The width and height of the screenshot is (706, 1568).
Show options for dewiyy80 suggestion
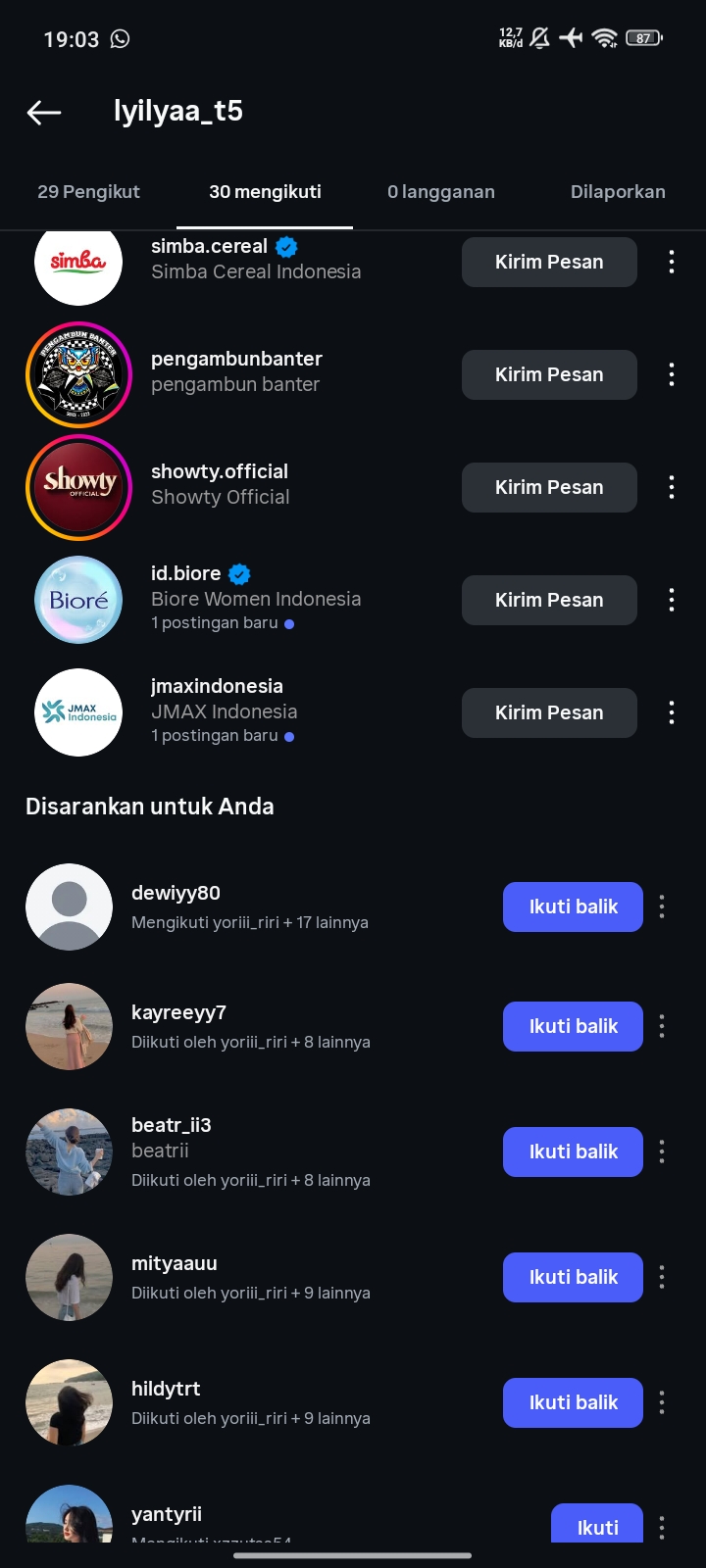[x=662, y=906]
